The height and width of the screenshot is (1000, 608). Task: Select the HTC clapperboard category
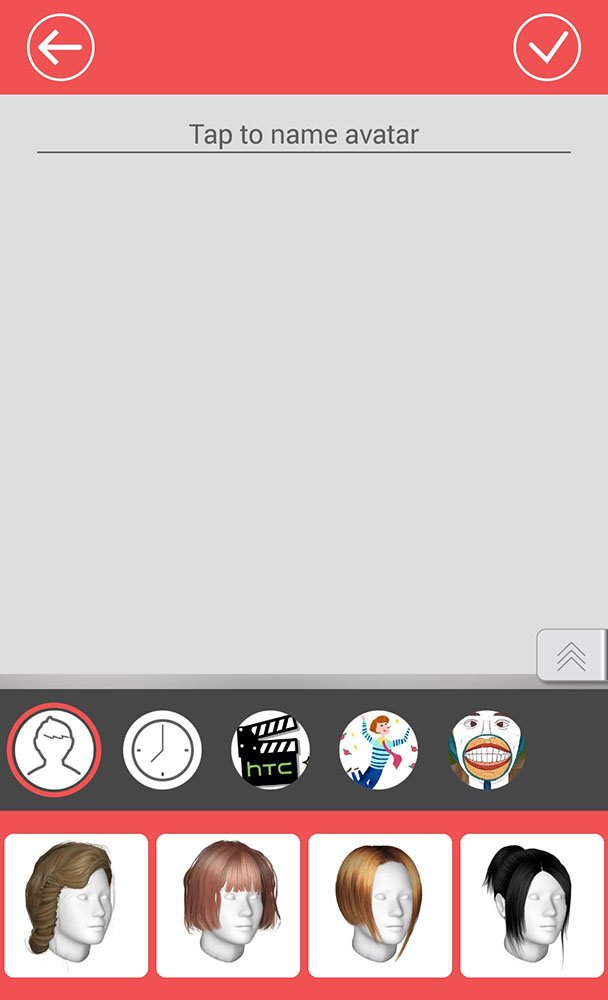(270, 749)
